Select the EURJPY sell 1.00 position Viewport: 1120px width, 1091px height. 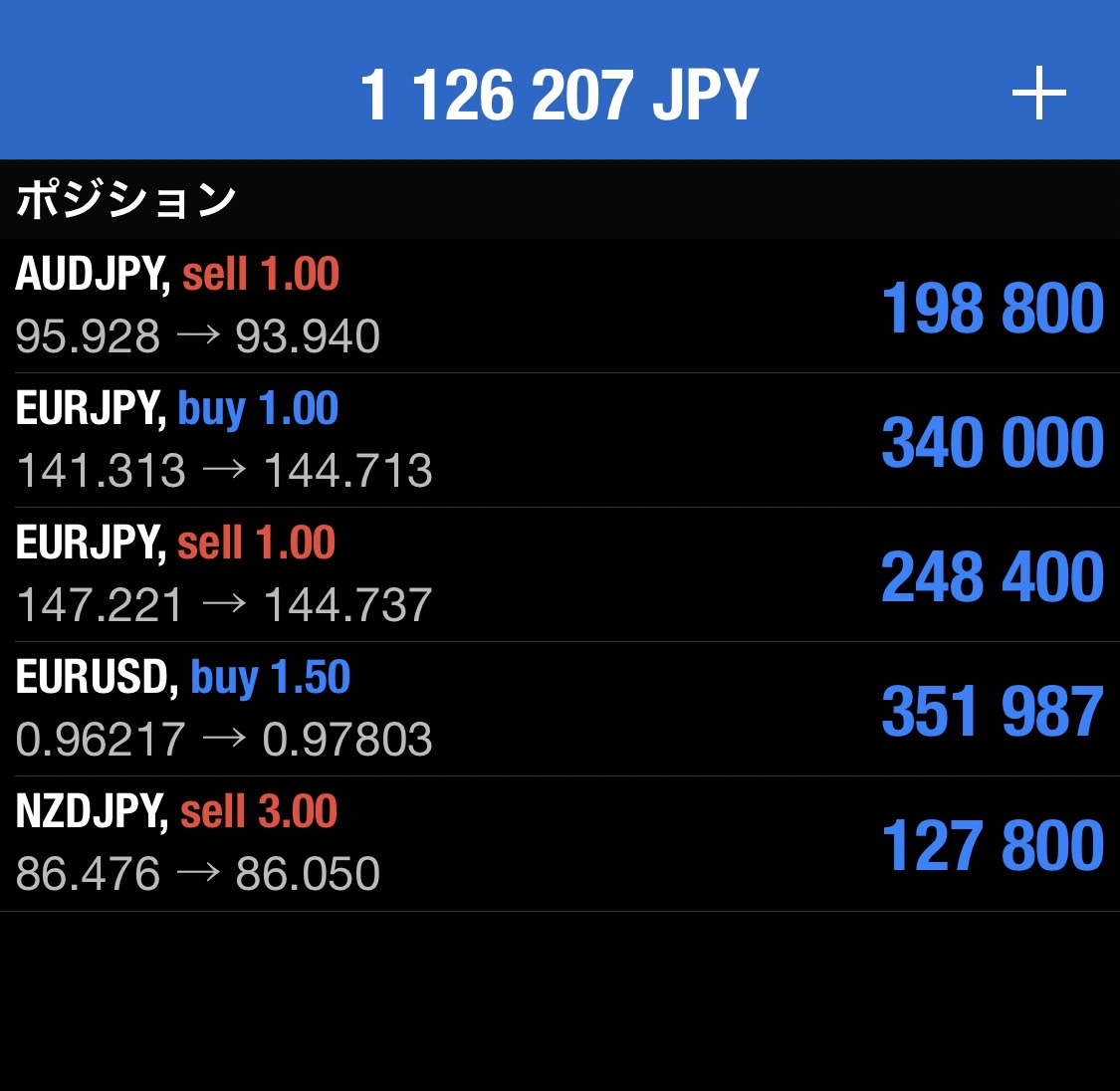(x=558, y=574)
